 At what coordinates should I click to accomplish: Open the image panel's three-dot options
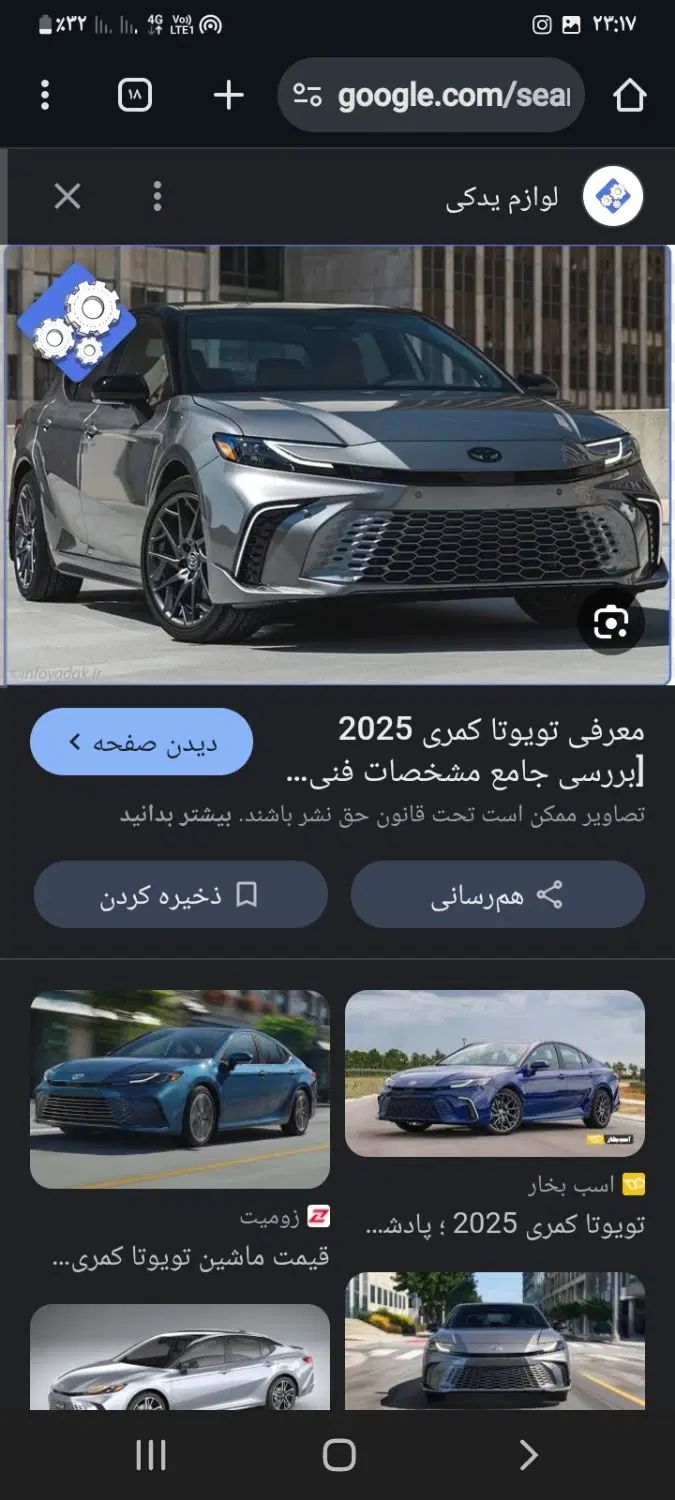157,196
